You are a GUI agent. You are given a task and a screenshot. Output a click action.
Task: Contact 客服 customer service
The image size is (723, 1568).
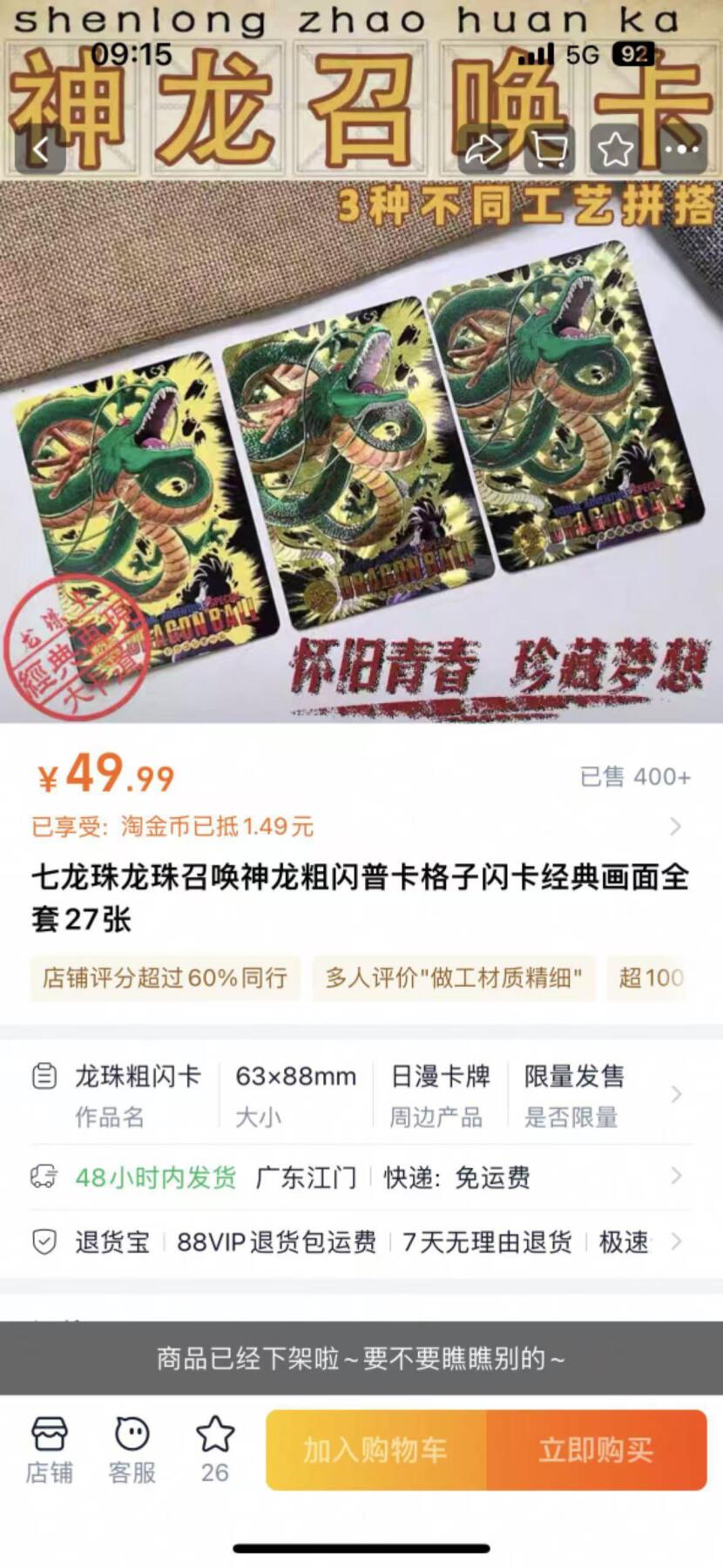click(x=132, y=1450)
